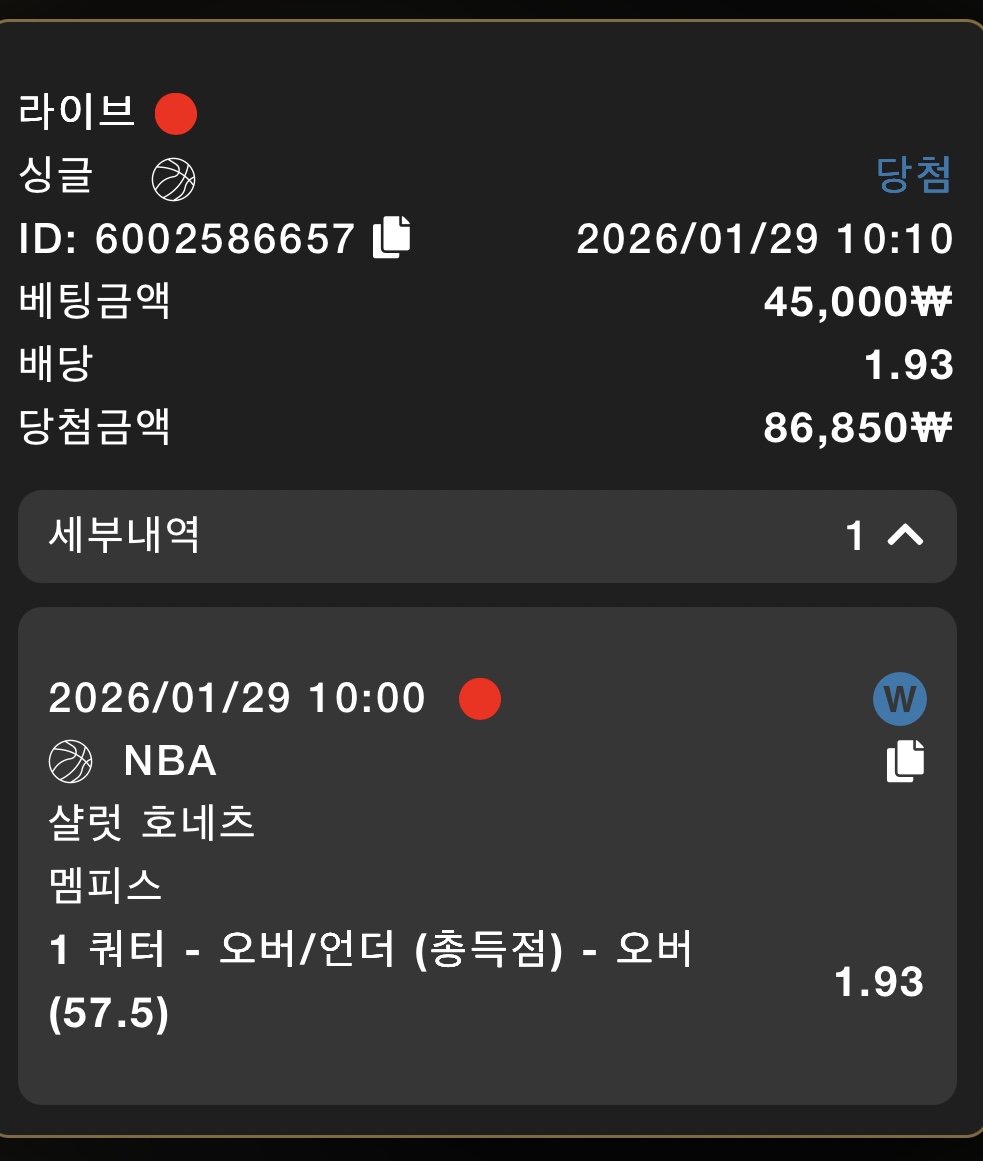Screen dimensions: 983x1161
Task: Collapse the 세부내역 section
Action: pos(487,537)
